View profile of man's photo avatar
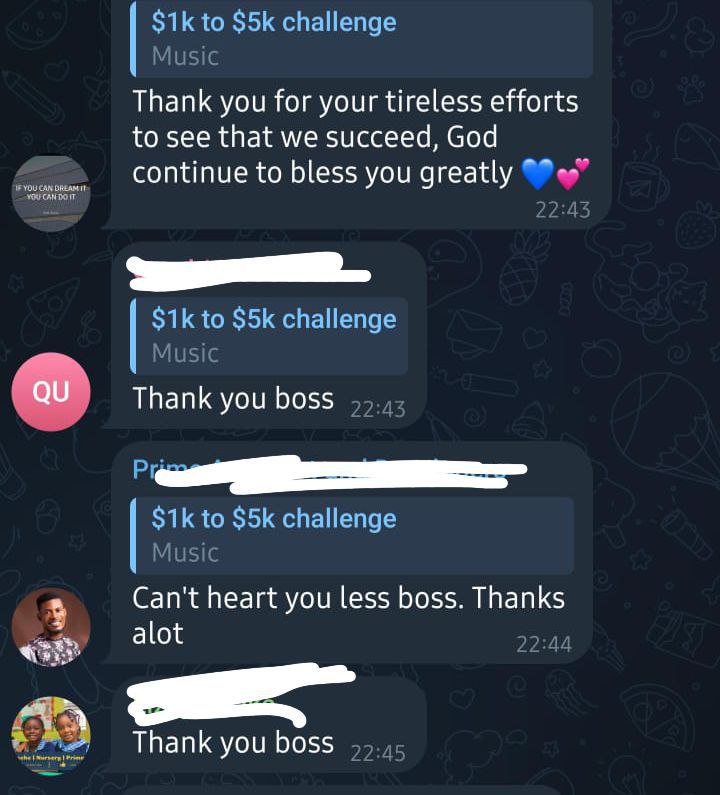This screenshot has height=795, width=720. (51, 627)
